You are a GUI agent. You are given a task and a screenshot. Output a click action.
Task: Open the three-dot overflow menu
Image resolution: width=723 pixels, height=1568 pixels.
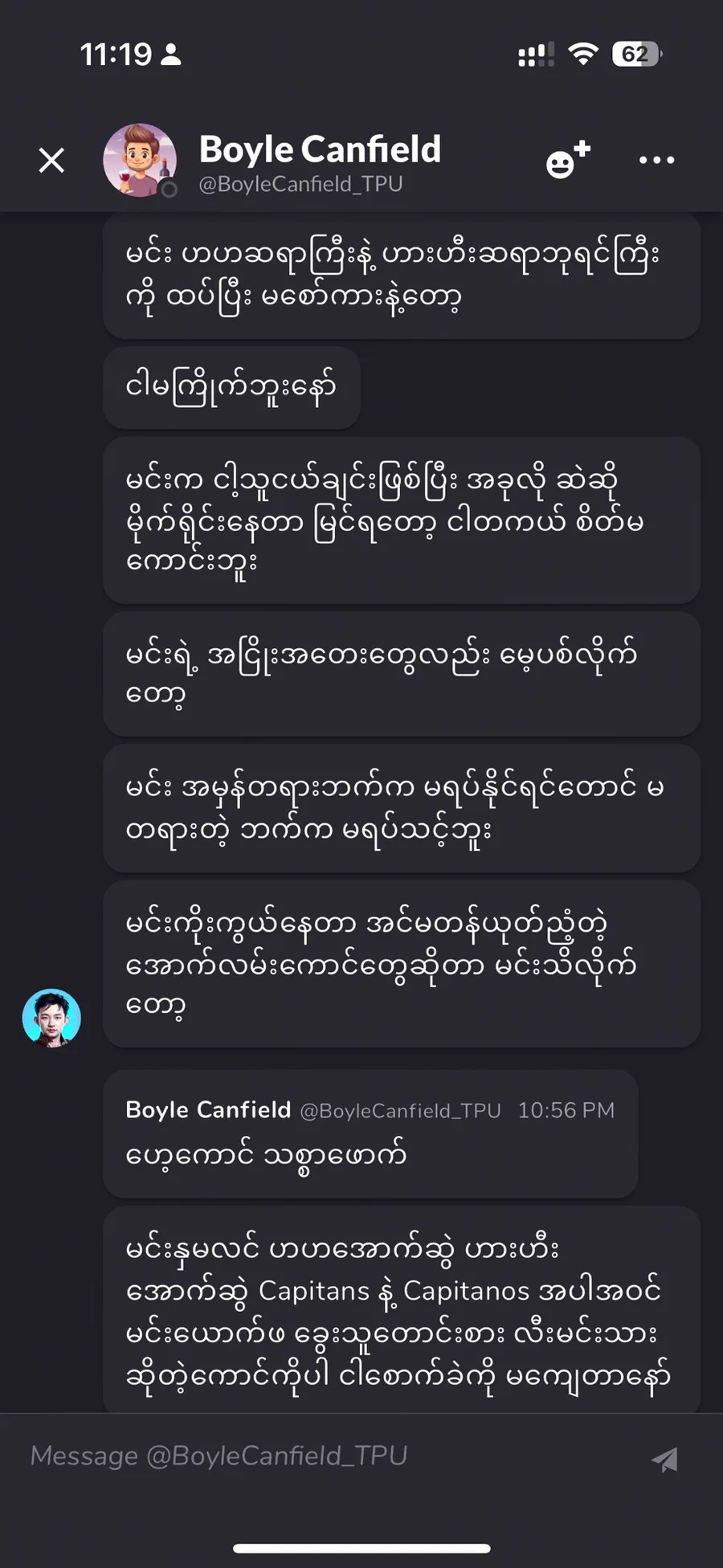point(656,161)
